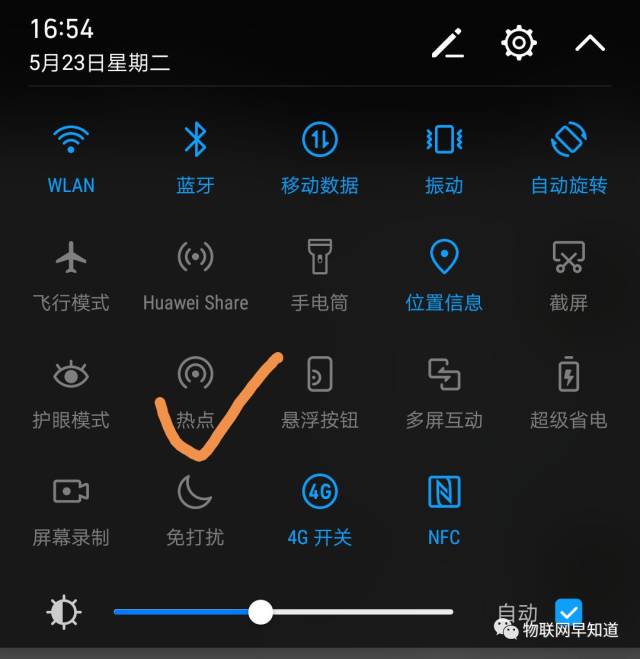
Task: Enable 护眼模式 eye comfort
Action: pyautogui.click(x=71, y=375)
